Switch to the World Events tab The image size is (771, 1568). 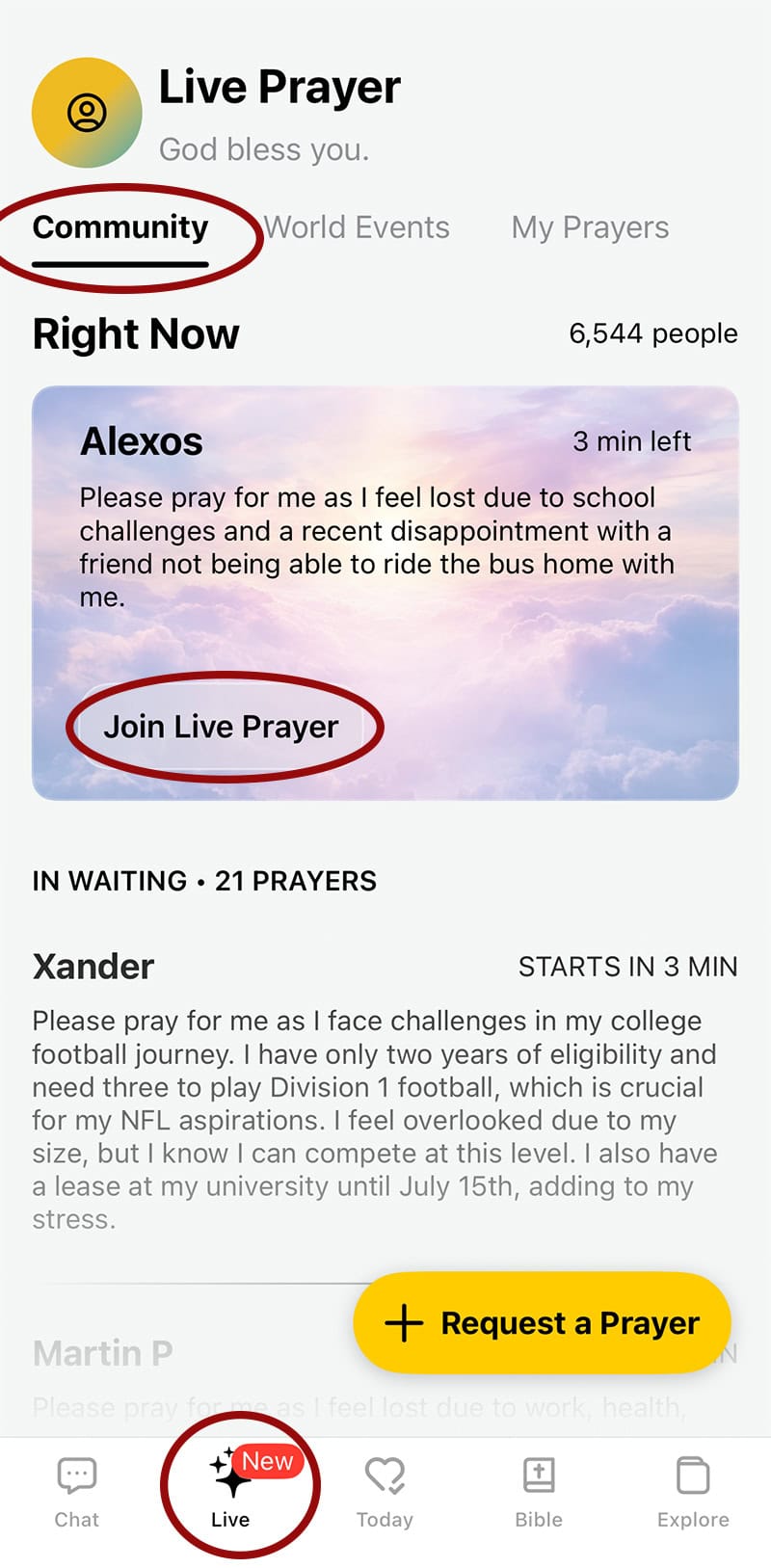[x=357, y=228]
